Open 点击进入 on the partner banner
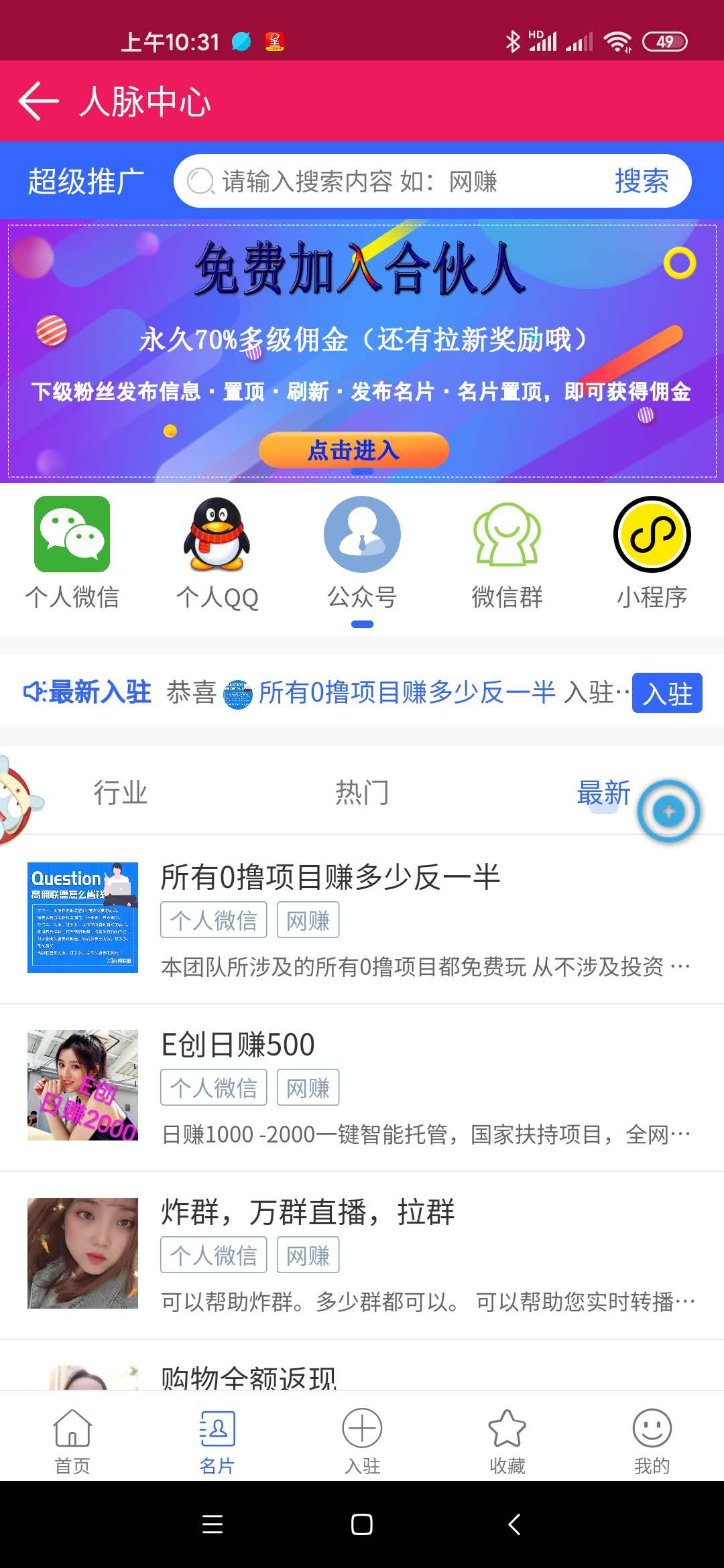The height and width of the screenshot is (1568, 724). [x=354, y=450]
